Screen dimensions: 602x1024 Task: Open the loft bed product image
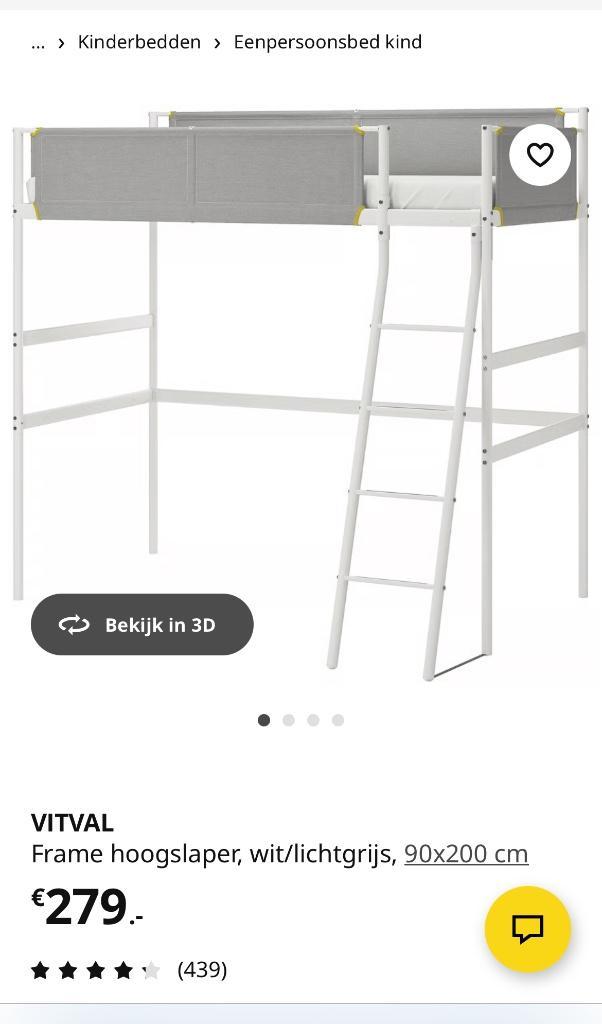[300, 400]
